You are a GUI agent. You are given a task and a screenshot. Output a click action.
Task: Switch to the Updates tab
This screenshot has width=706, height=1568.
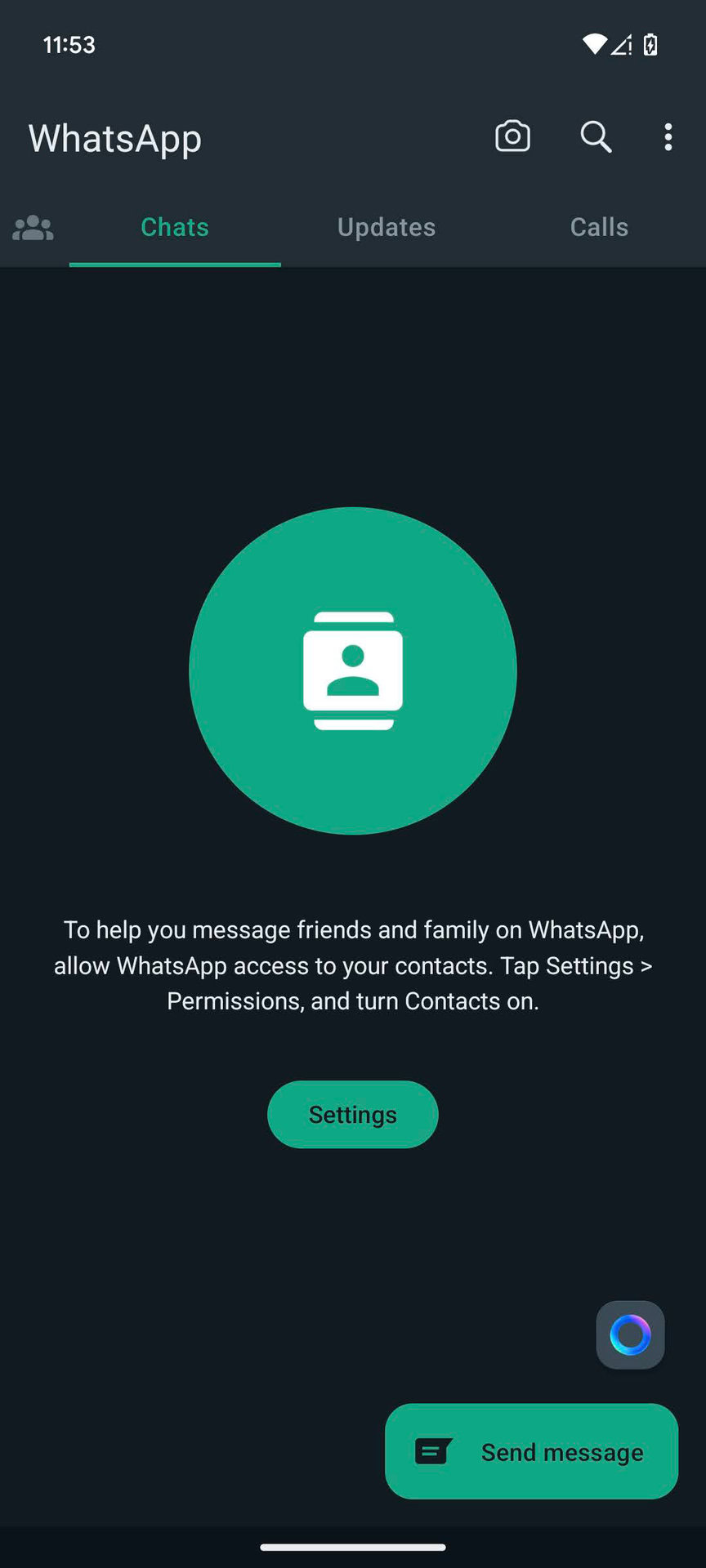point(387,227)
